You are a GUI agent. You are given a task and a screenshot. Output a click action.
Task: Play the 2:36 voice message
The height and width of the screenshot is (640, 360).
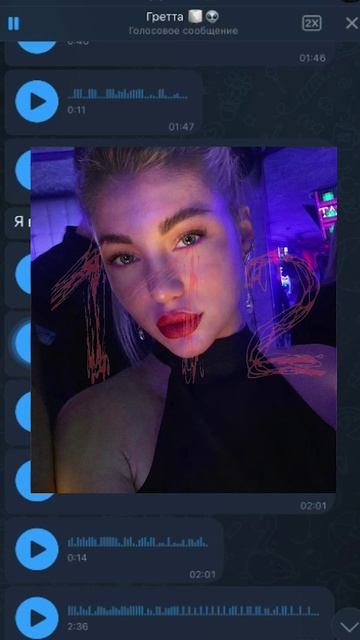(37, 618)
